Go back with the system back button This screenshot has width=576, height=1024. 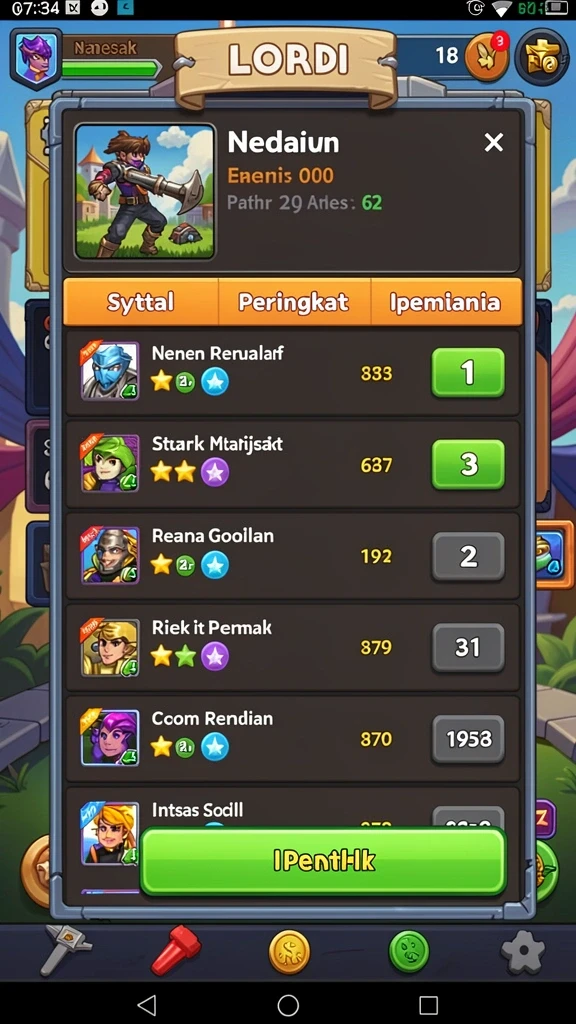coord(148,1004)
